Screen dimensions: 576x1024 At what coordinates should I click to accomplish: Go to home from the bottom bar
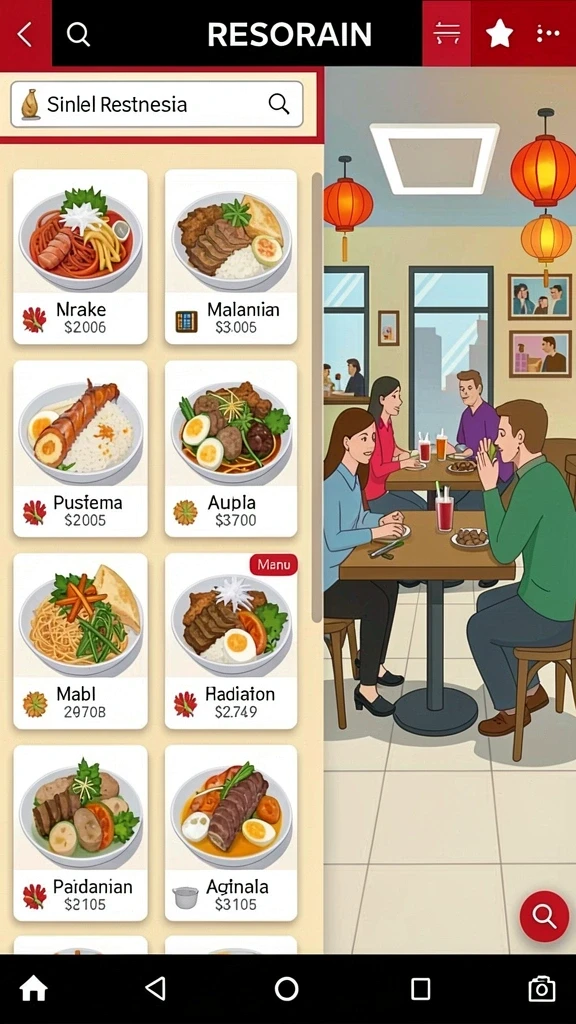(33, 989)
